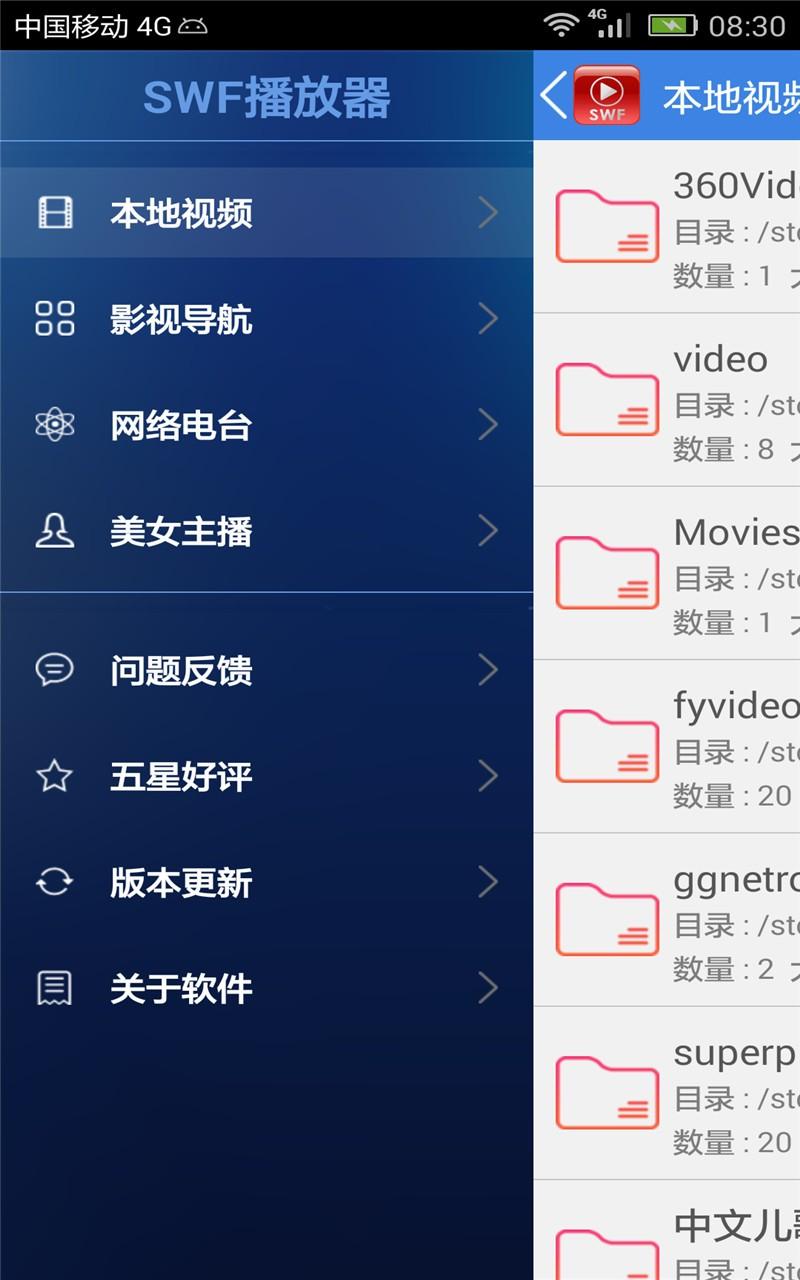Open the 360Video folder
Image resolution: width=800 pixels, height=1280 pixels.
667,227
